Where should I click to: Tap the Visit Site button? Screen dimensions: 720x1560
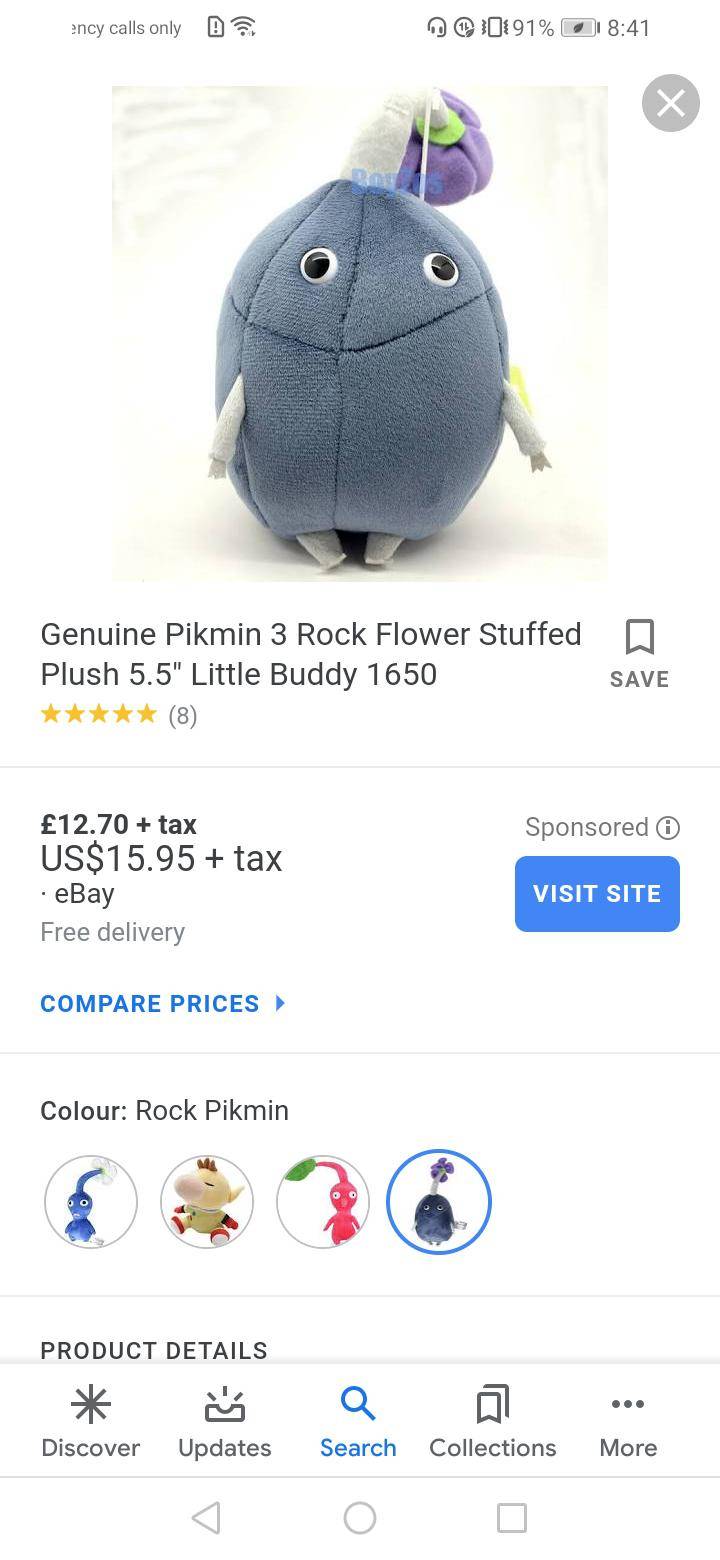[x=597, y=894]
